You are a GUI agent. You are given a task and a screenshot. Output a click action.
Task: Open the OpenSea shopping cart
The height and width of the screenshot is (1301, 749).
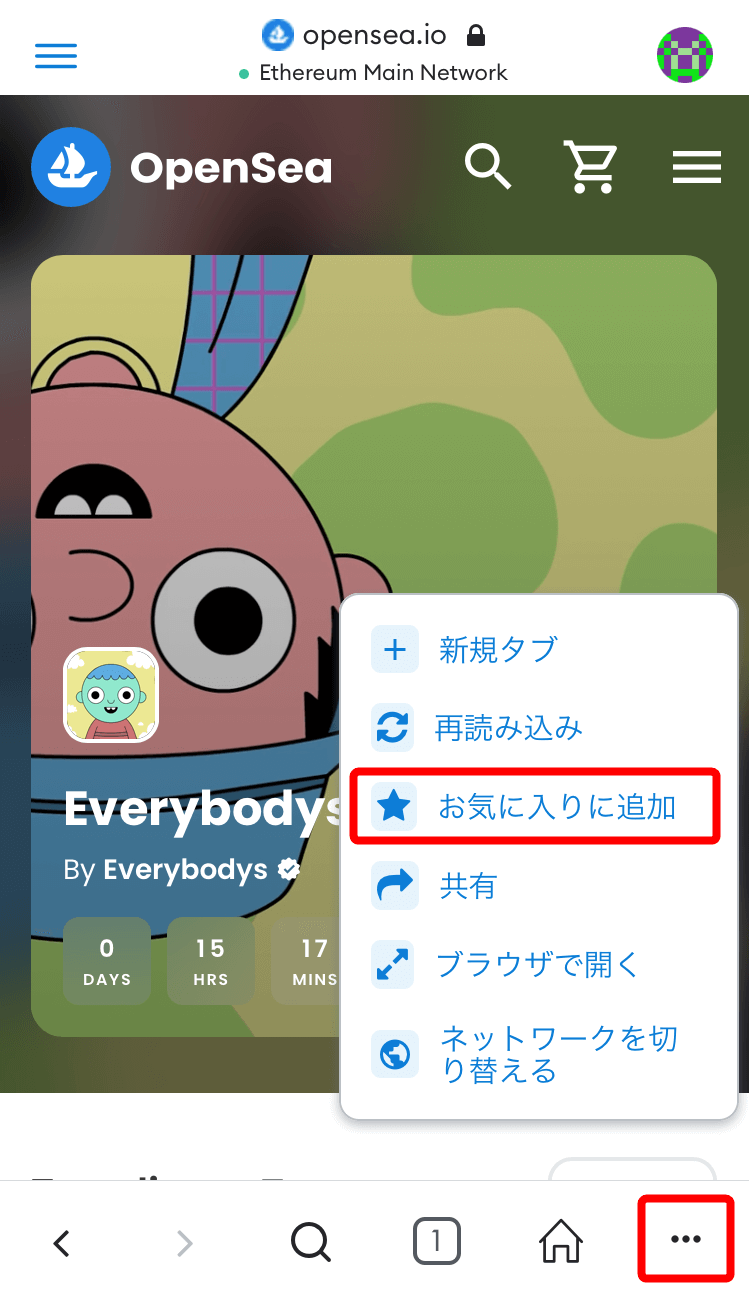click(592, 167)
